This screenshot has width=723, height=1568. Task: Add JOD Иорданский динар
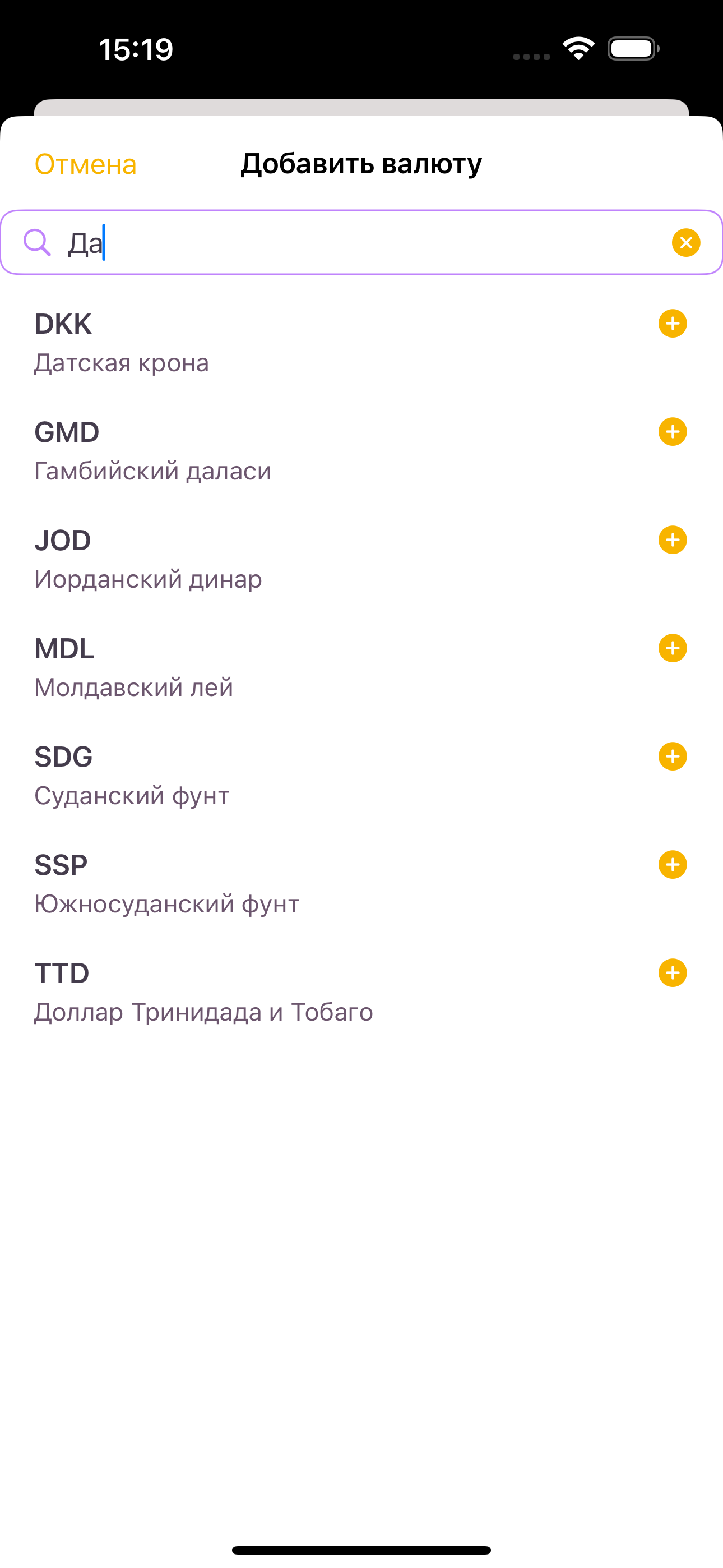pos(673,540)
